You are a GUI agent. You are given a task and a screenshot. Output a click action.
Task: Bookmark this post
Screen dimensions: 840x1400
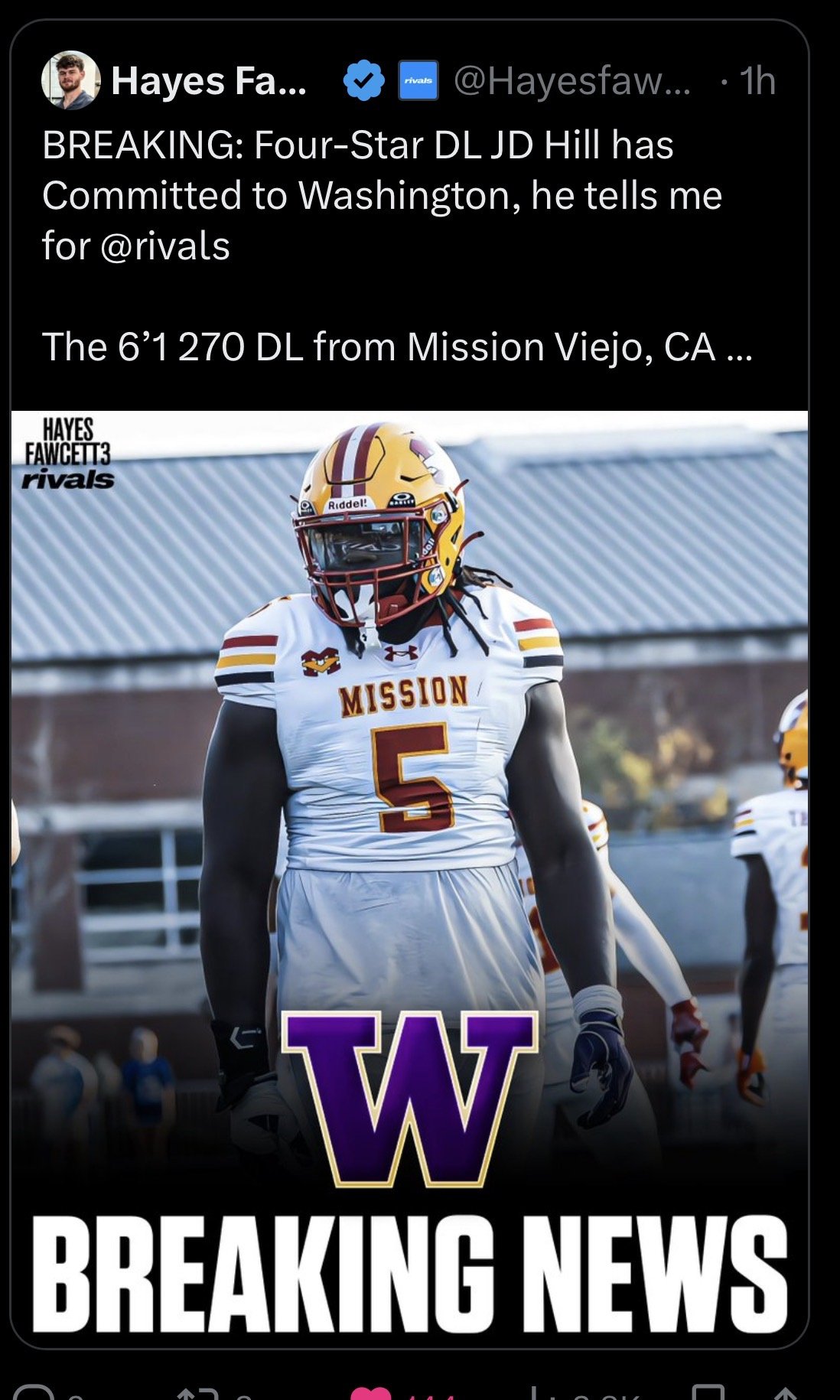[708, 1393]
